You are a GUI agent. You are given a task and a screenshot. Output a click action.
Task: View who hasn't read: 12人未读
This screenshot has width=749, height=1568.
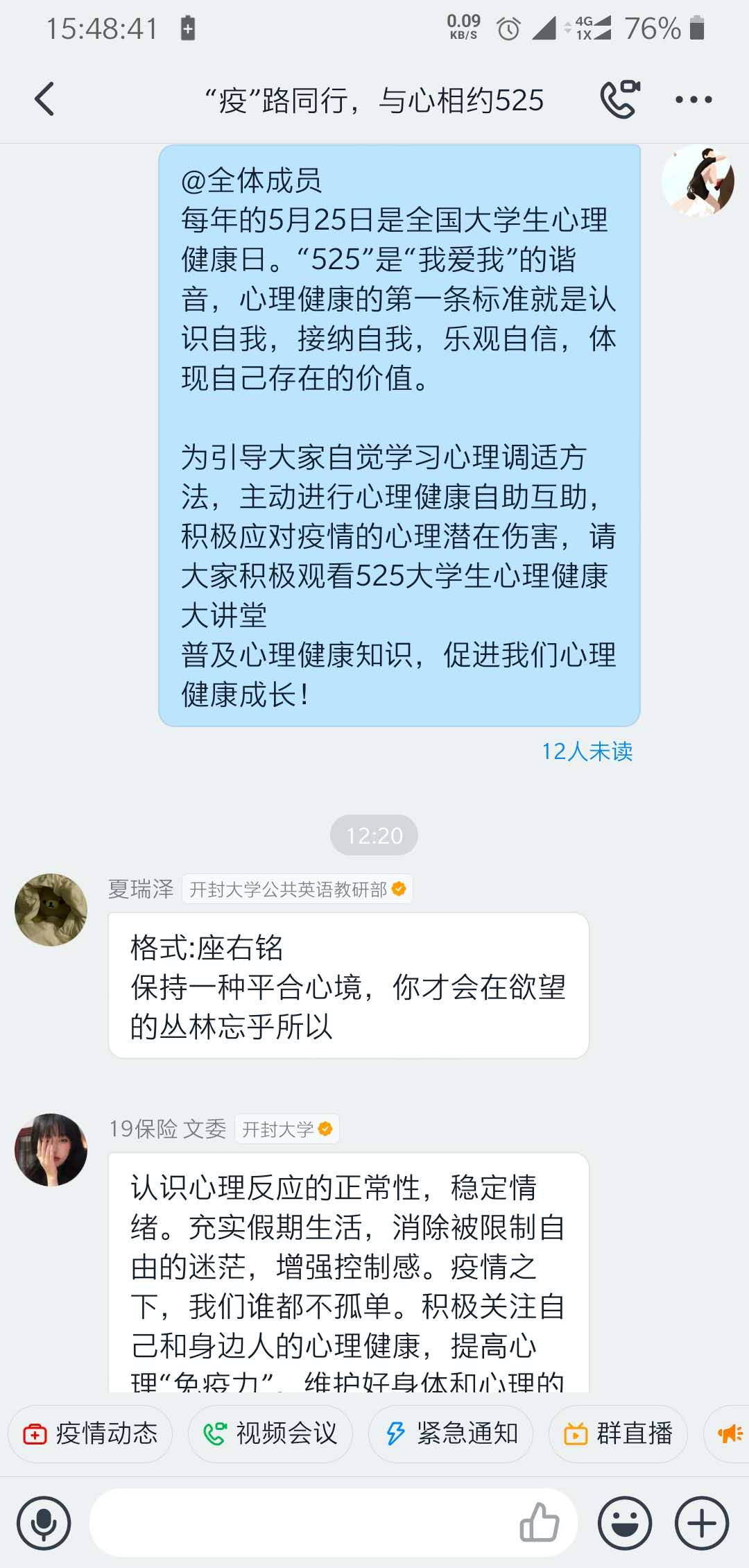click(x=587, y=751)
